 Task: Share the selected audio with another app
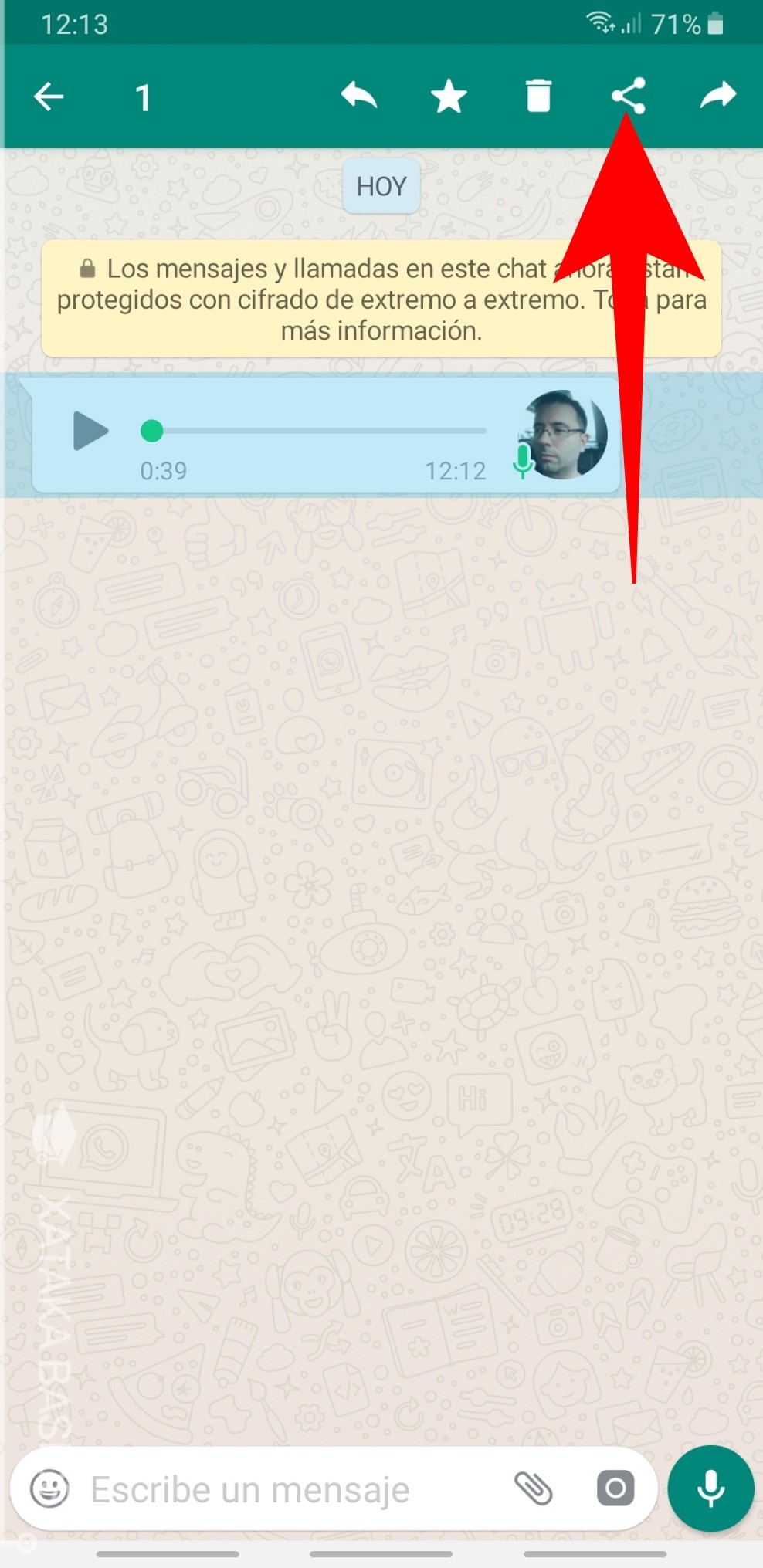coord(628,97)
